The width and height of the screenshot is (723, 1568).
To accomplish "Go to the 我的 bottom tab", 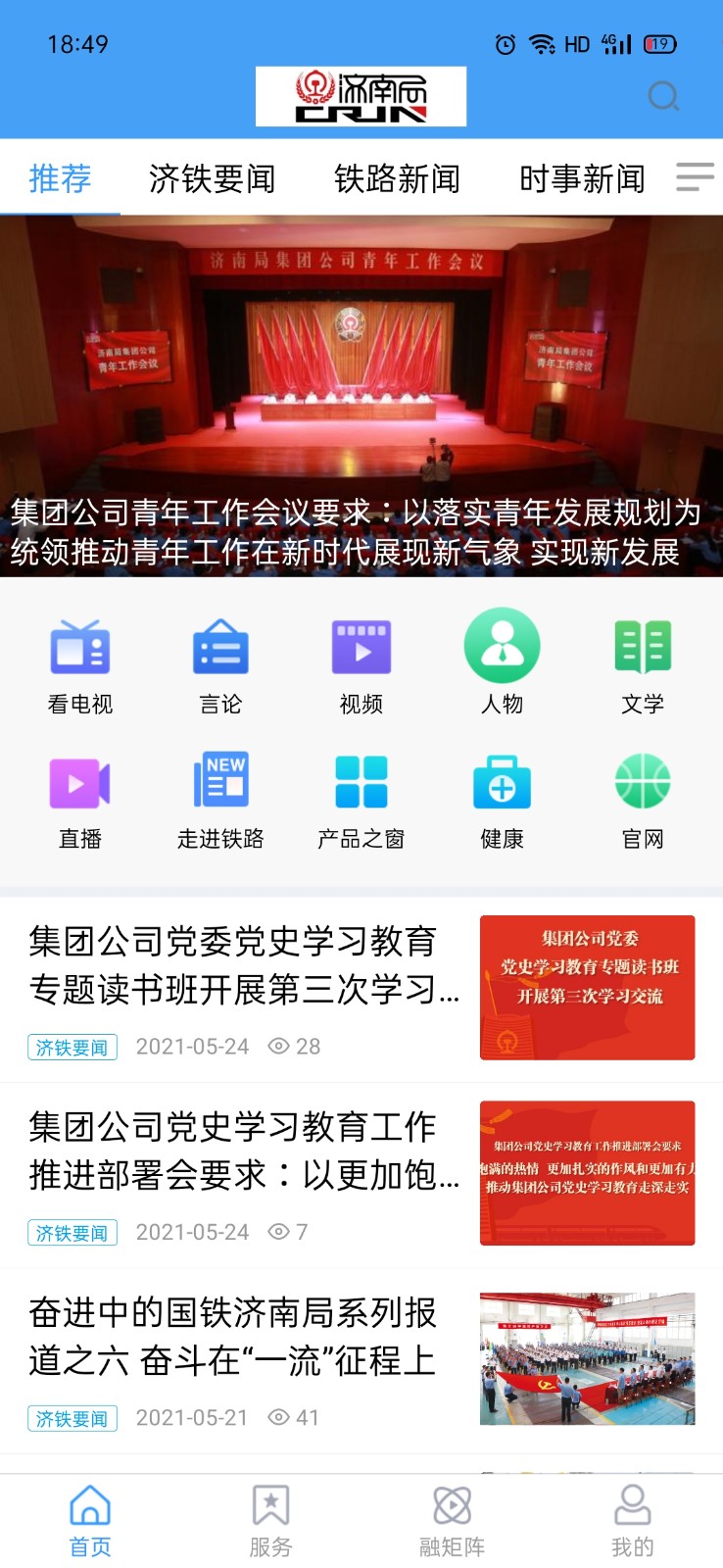I will point(632,1521).
